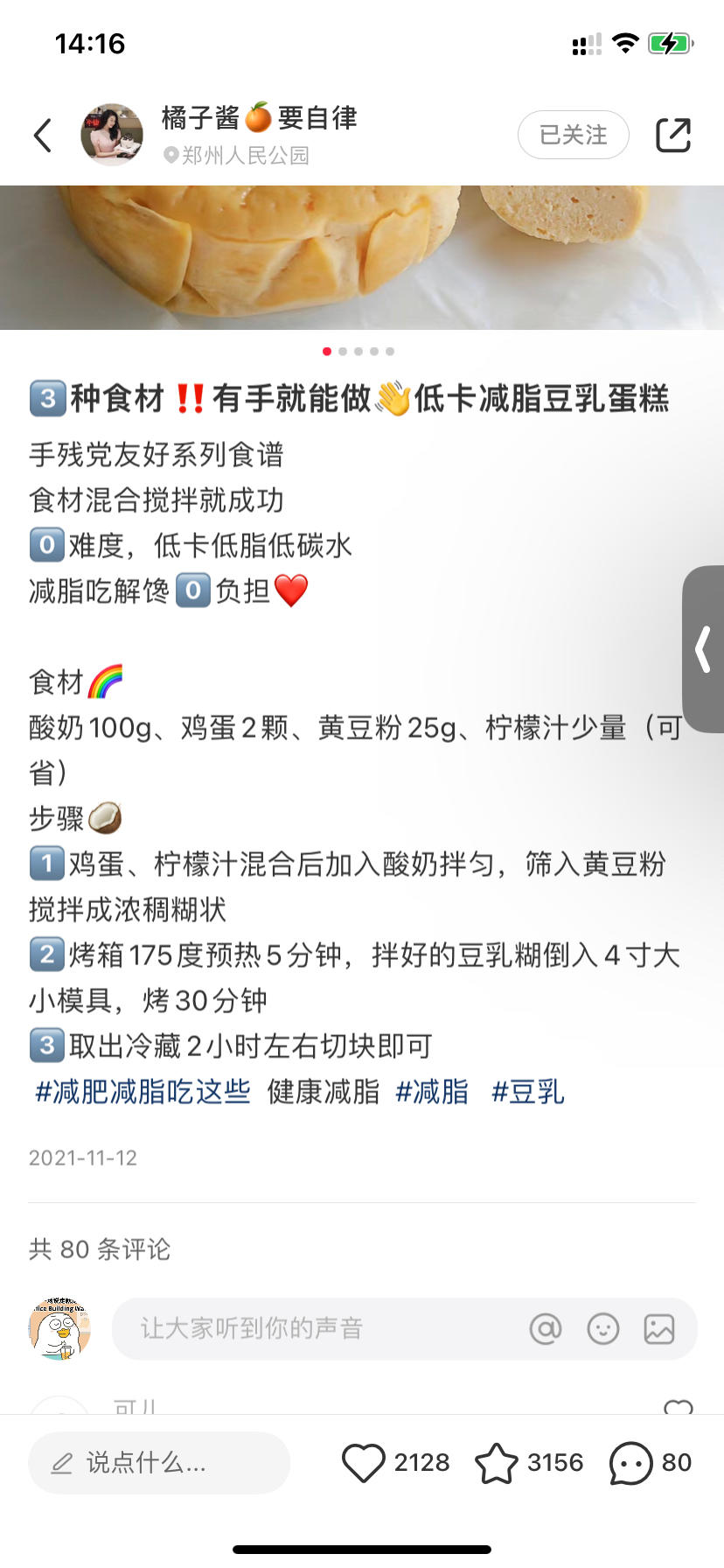Image resolution: width=724 pixels, height=1568 pixels.
Task: Open hashtag #减肥减脂吃这些
Action: coord(143,1091)
